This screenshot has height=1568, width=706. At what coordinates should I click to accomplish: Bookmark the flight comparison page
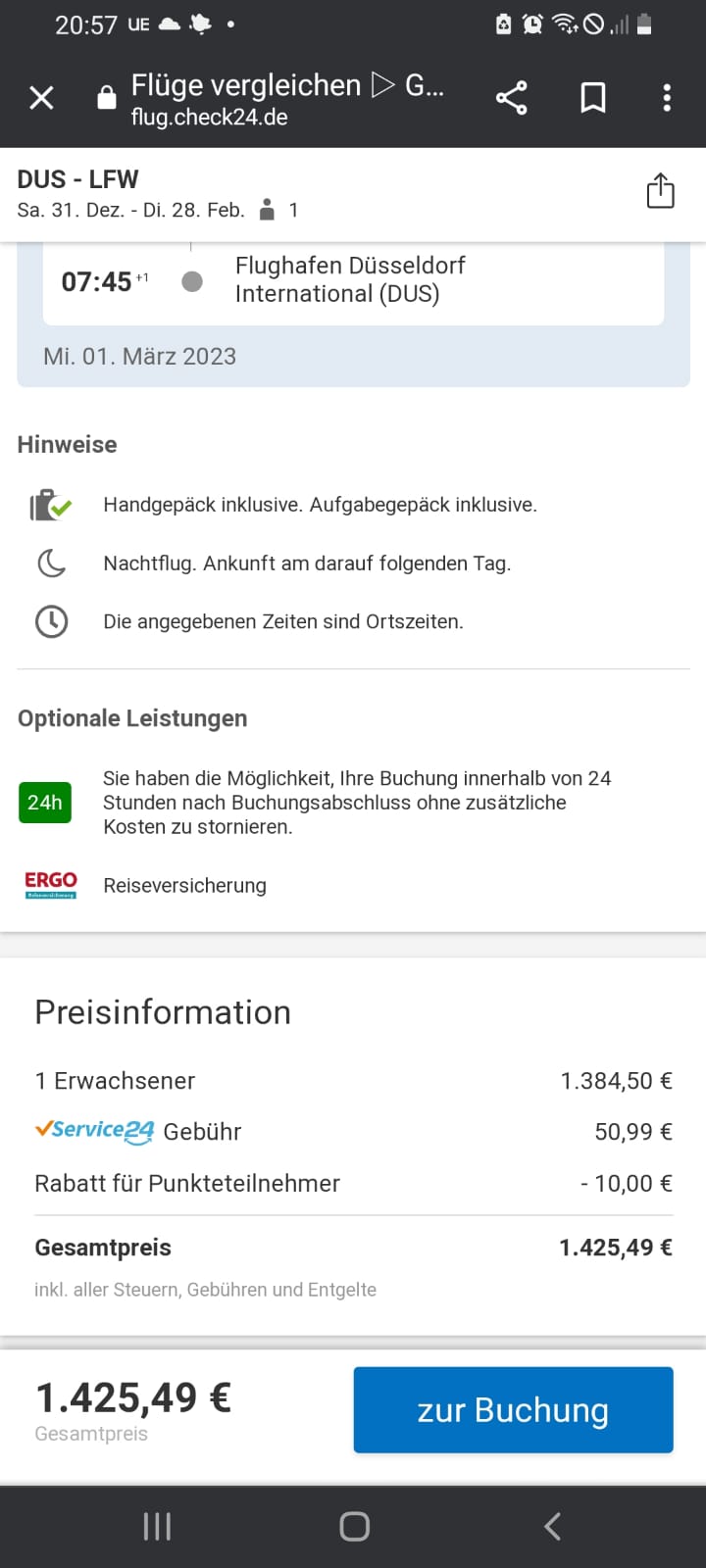pyautogui.click(x=593, y=98)
